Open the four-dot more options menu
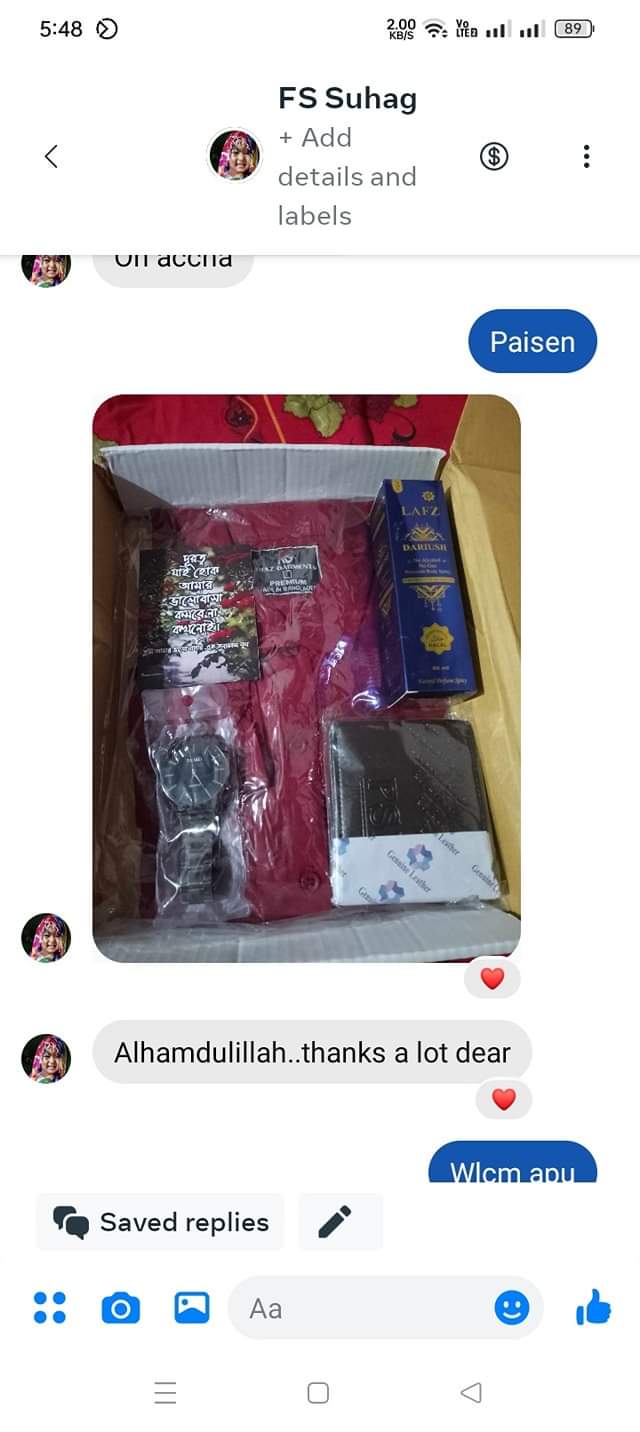 coord(50,1307)
